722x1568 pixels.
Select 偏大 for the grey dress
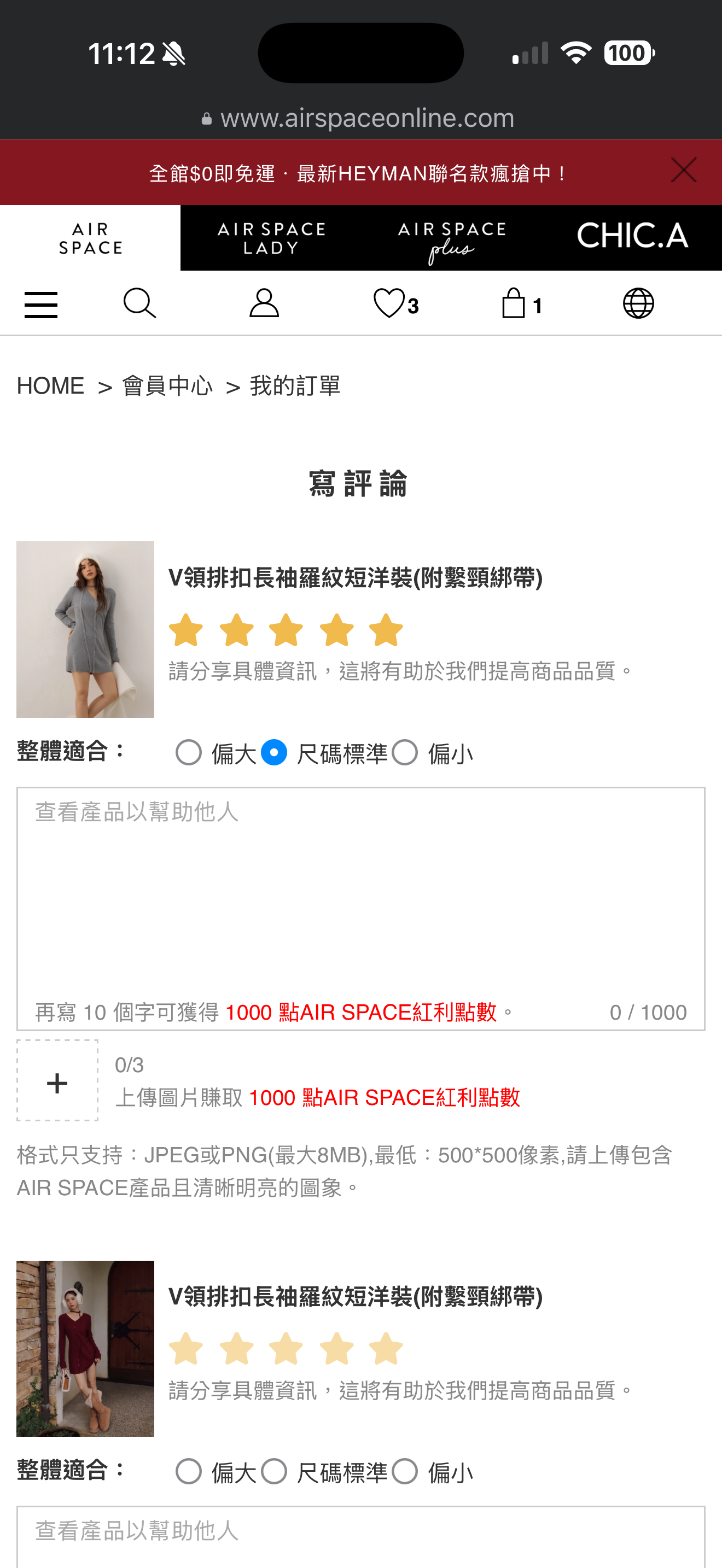pyautogui.click(x=189, y=753)
